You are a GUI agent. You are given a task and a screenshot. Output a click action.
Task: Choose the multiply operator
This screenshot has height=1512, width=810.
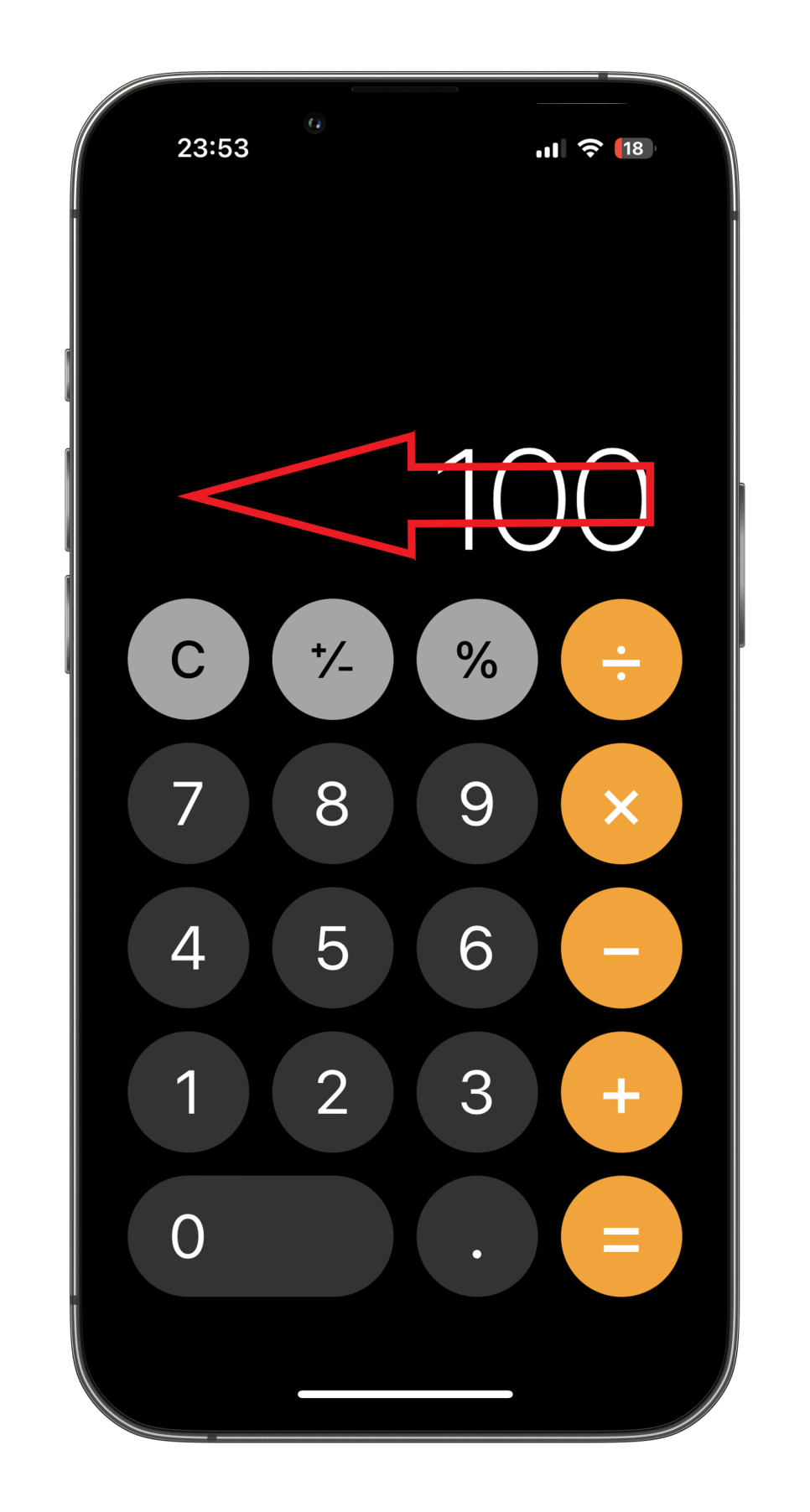point(620,803)
